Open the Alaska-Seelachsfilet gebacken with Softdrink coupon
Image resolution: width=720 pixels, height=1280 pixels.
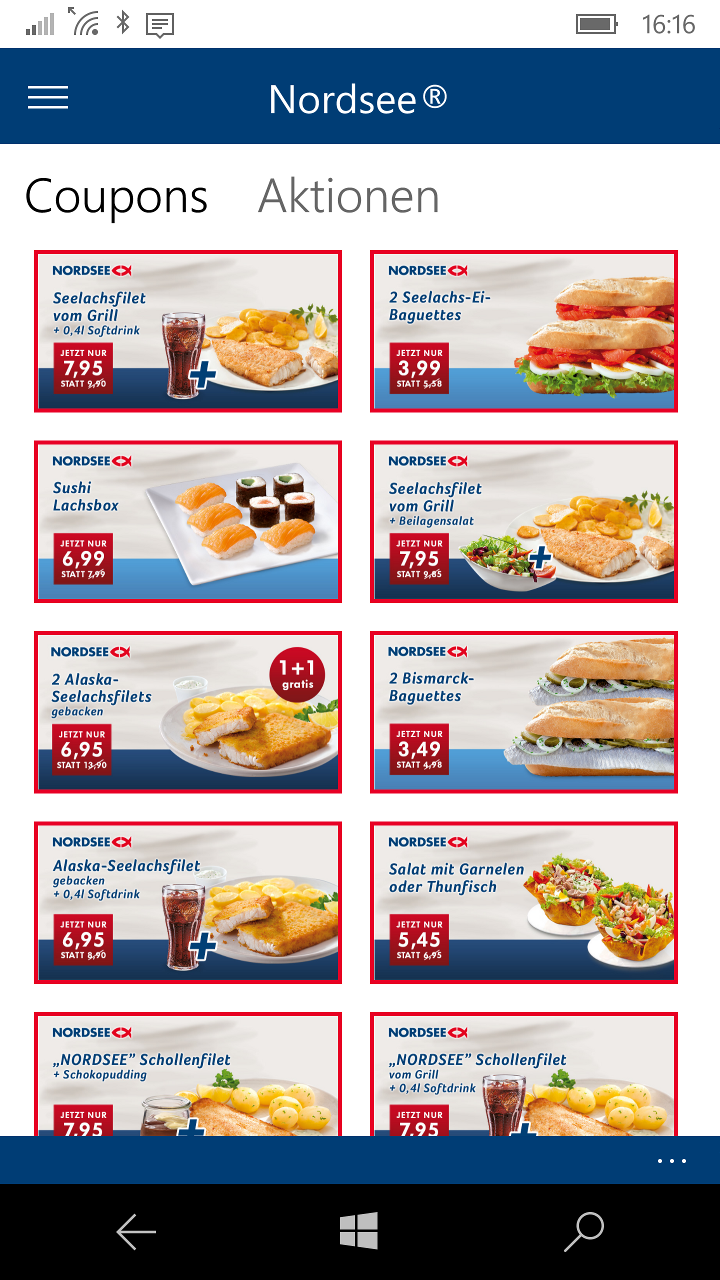188,903
